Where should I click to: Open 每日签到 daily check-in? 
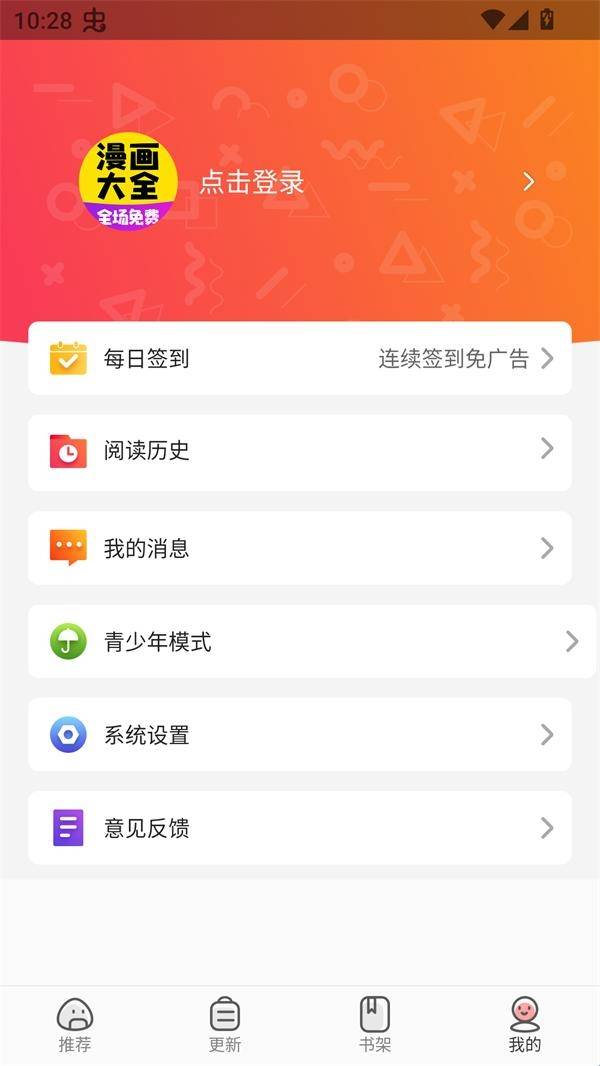pos(300,358)
